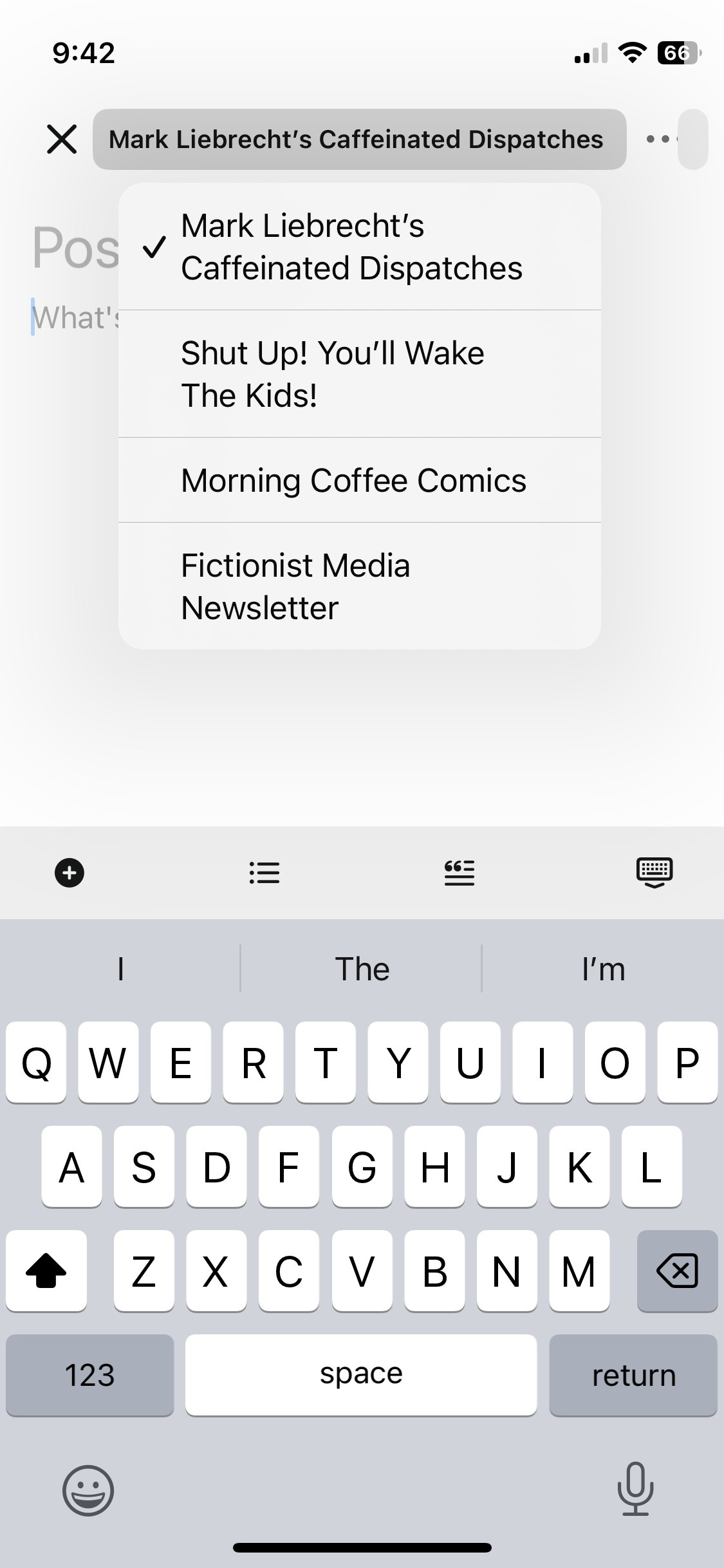Select Mark Liebrecht's Caffeinated Dispatches option
Image resolution: width=724 pixels, height=1568 pixels.
[x=359, y=247]
